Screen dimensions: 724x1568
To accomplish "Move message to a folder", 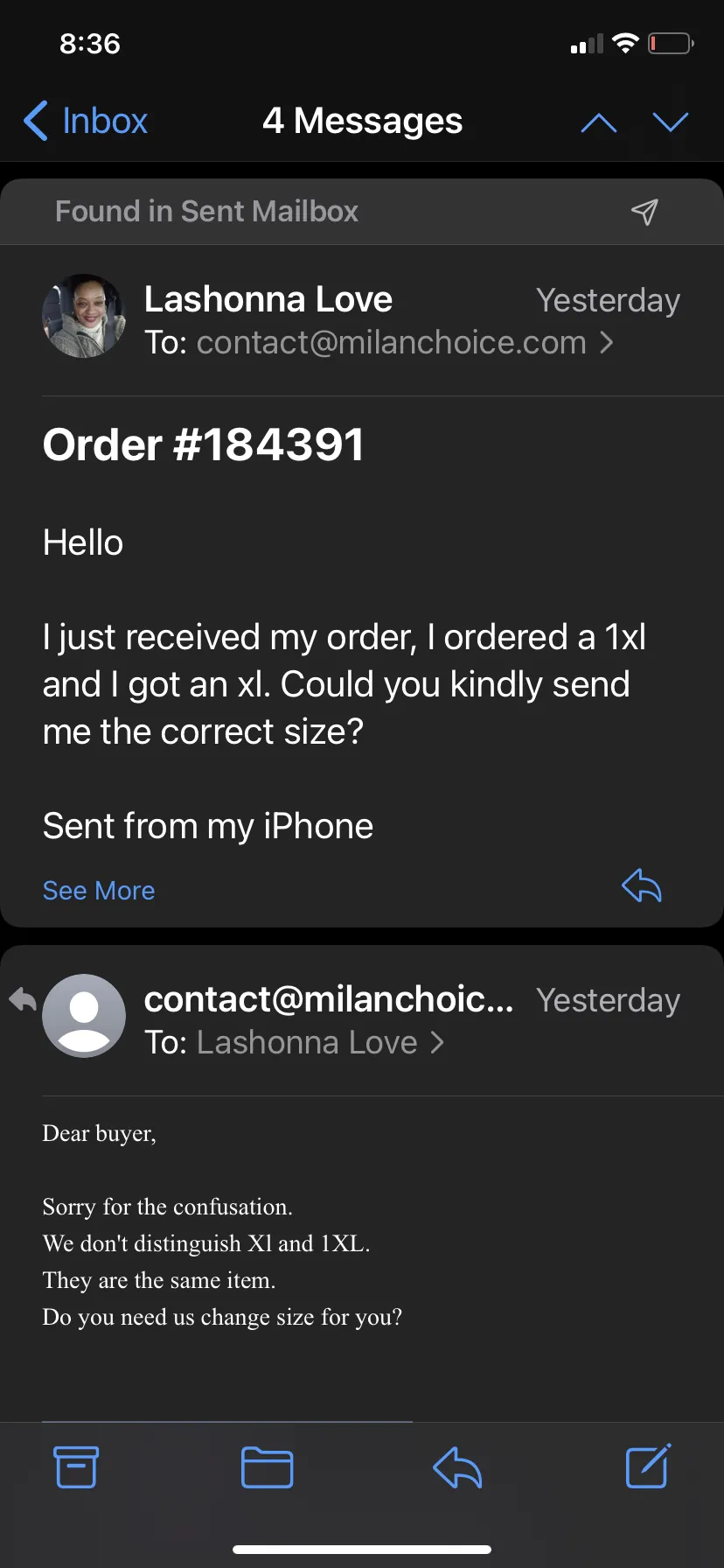I will pyautogui.click(x=267, y=1467).
